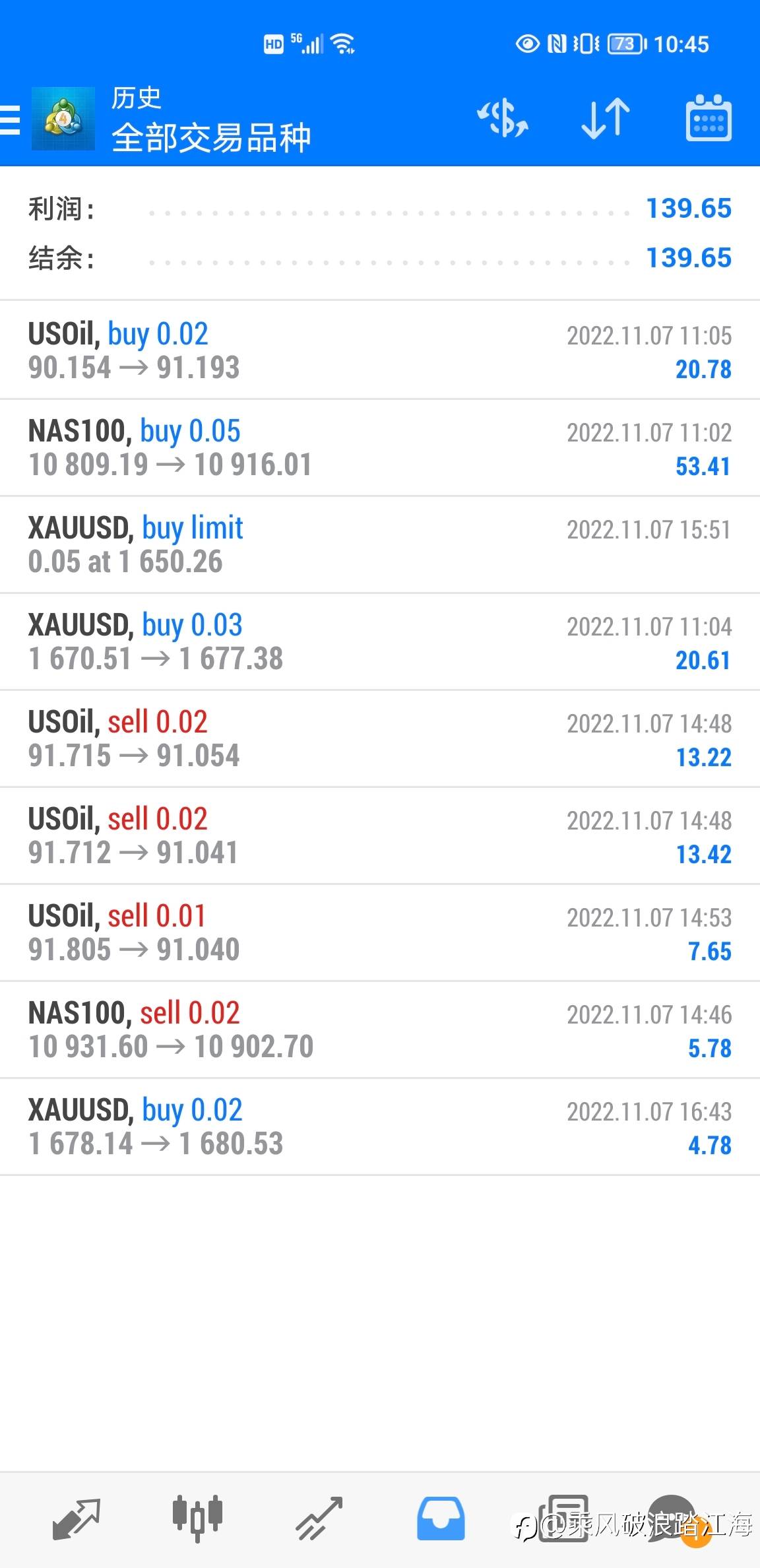Open USOil sell trade with profit 13.22
The image size is (760, 1568).
pyautogui.click(x=380, y=738)
